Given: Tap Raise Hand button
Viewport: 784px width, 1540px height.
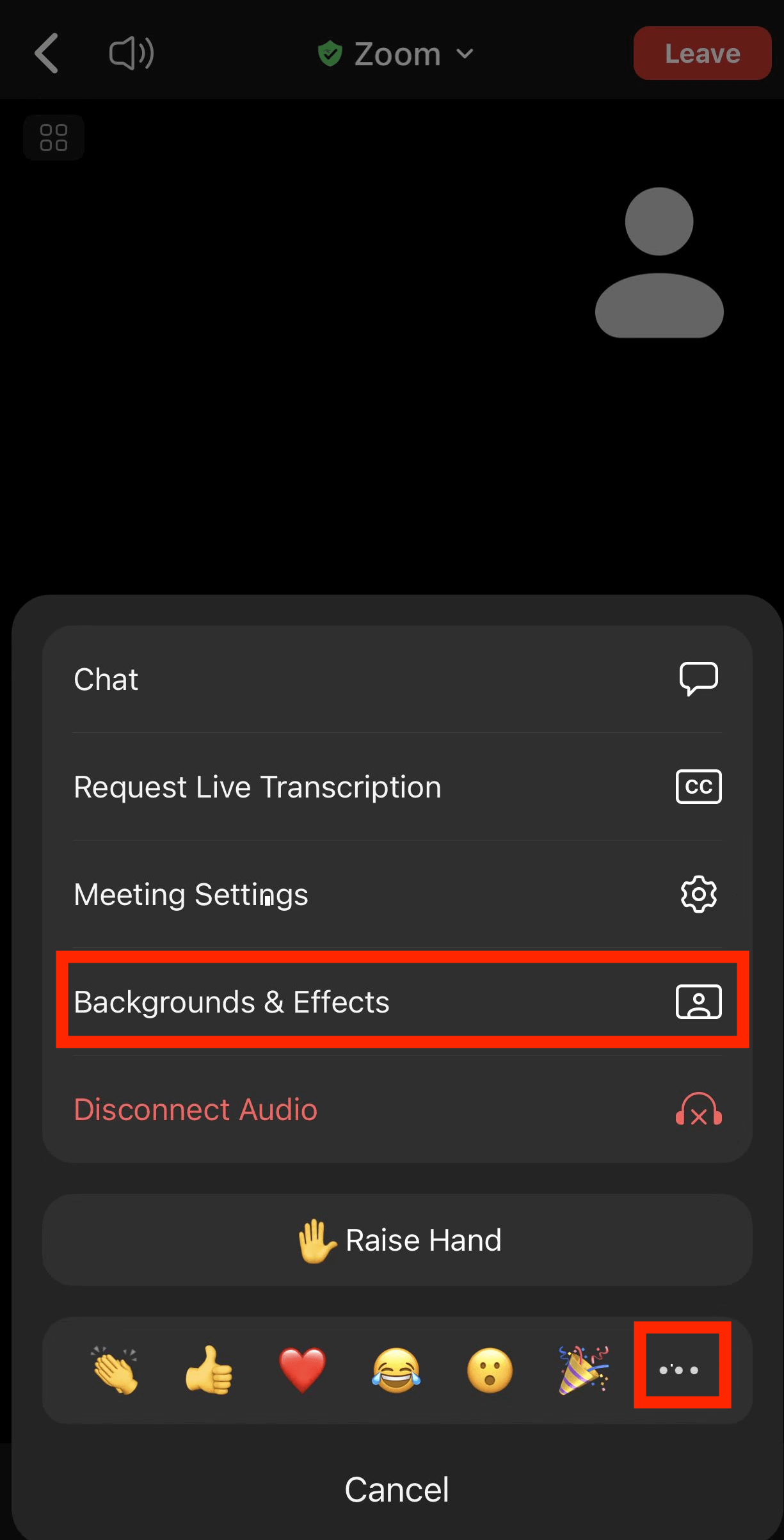Looking at the screenshot, I should 397,1240.
